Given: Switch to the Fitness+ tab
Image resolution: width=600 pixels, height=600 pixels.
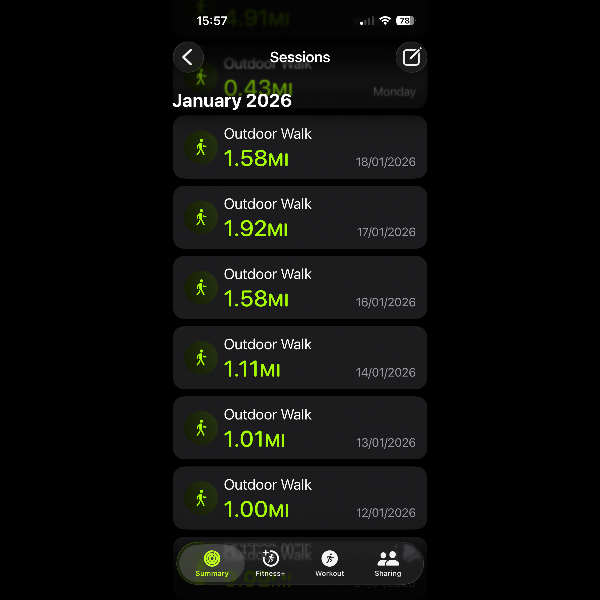Looking at the screenshot, I should (x=270, y=563).
